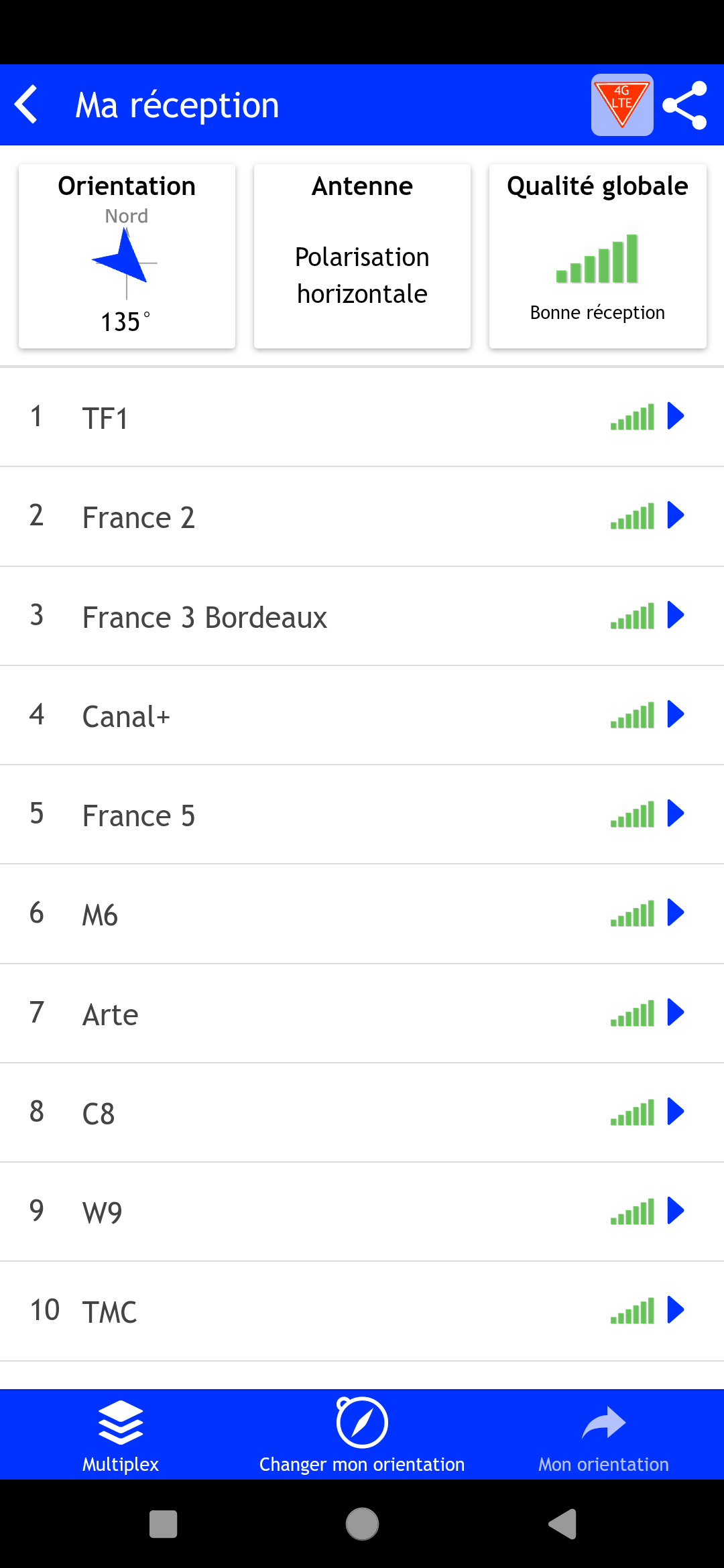Screen dimensions: 724x1568
Task: Tap the system home button
Action: pos(362,1524)
